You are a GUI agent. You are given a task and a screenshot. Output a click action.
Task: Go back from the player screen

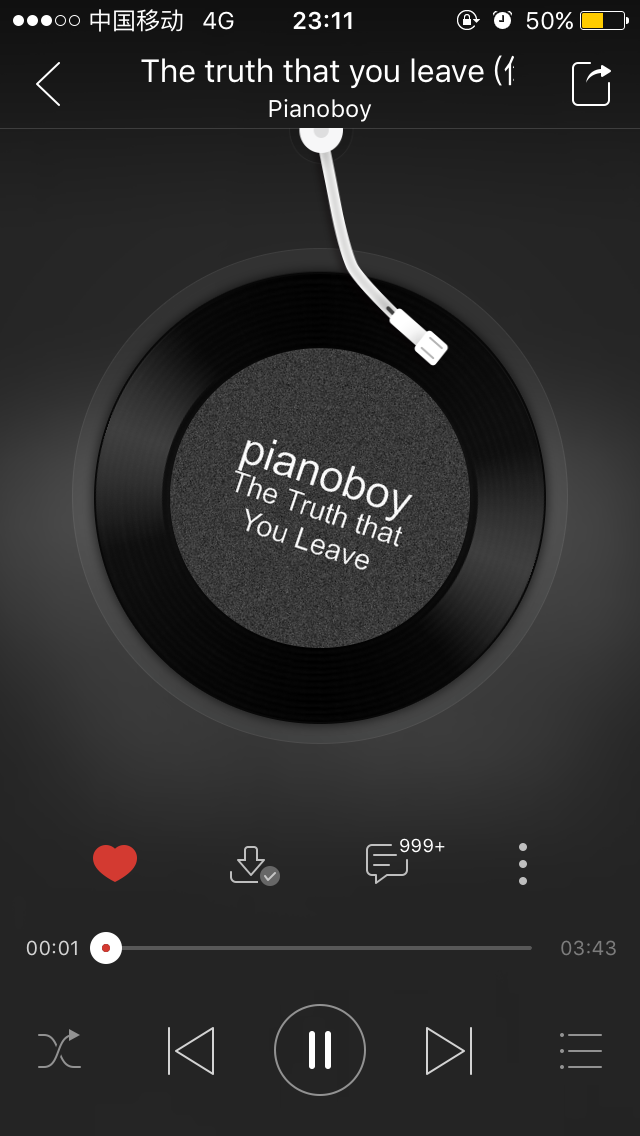(48, 84)
